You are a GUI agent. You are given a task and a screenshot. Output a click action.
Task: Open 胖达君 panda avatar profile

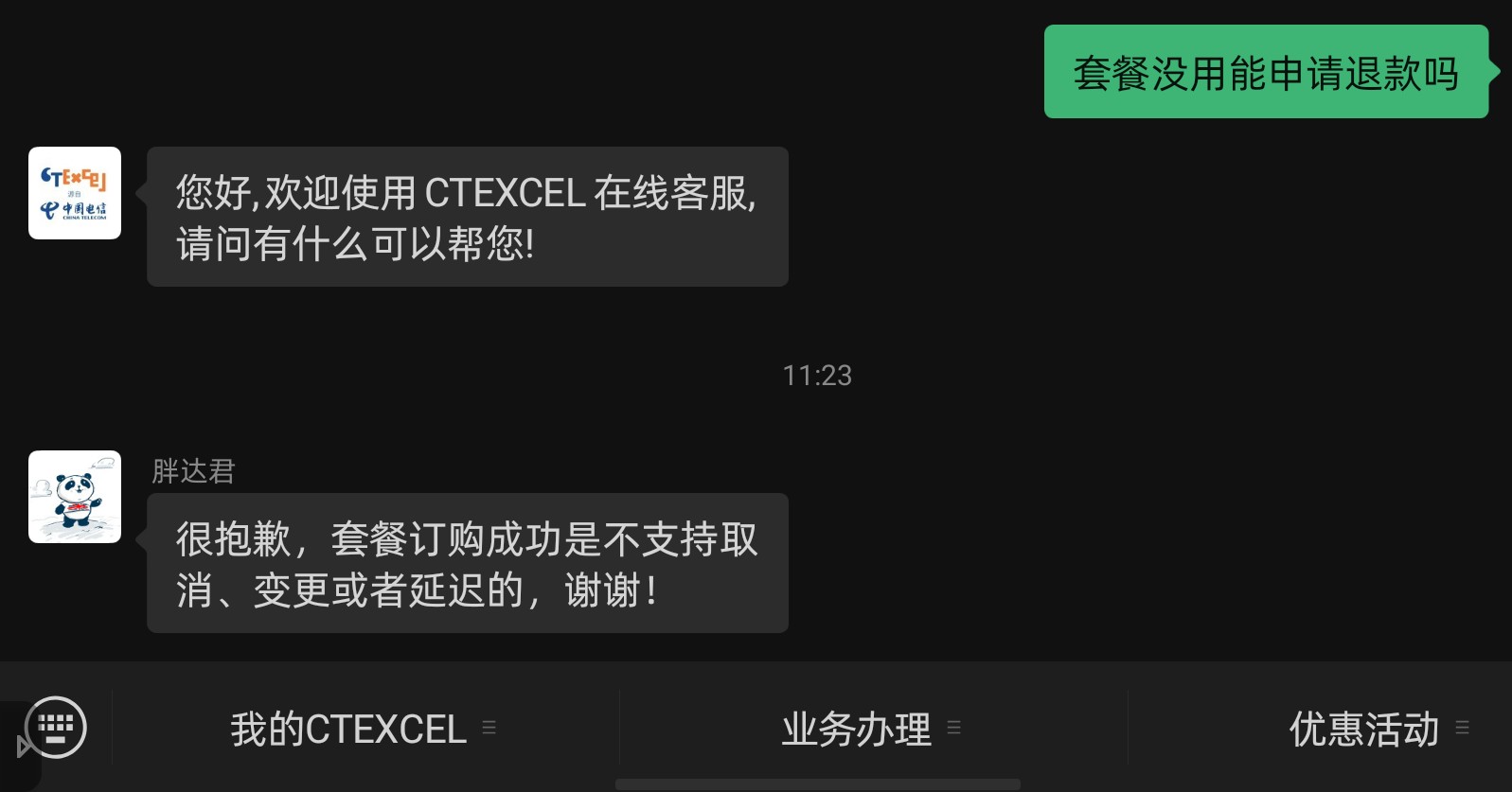(x=75, y=497)
